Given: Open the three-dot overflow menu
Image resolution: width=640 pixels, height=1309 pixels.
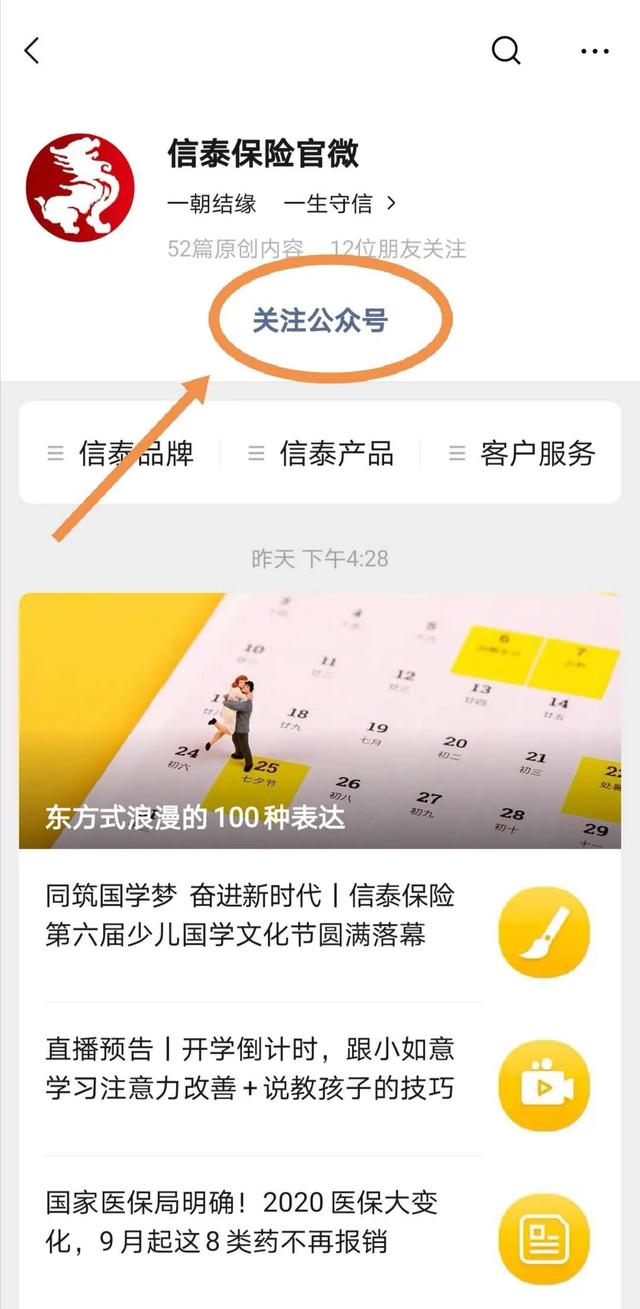Looking at the screenshot, I should 594,51.
